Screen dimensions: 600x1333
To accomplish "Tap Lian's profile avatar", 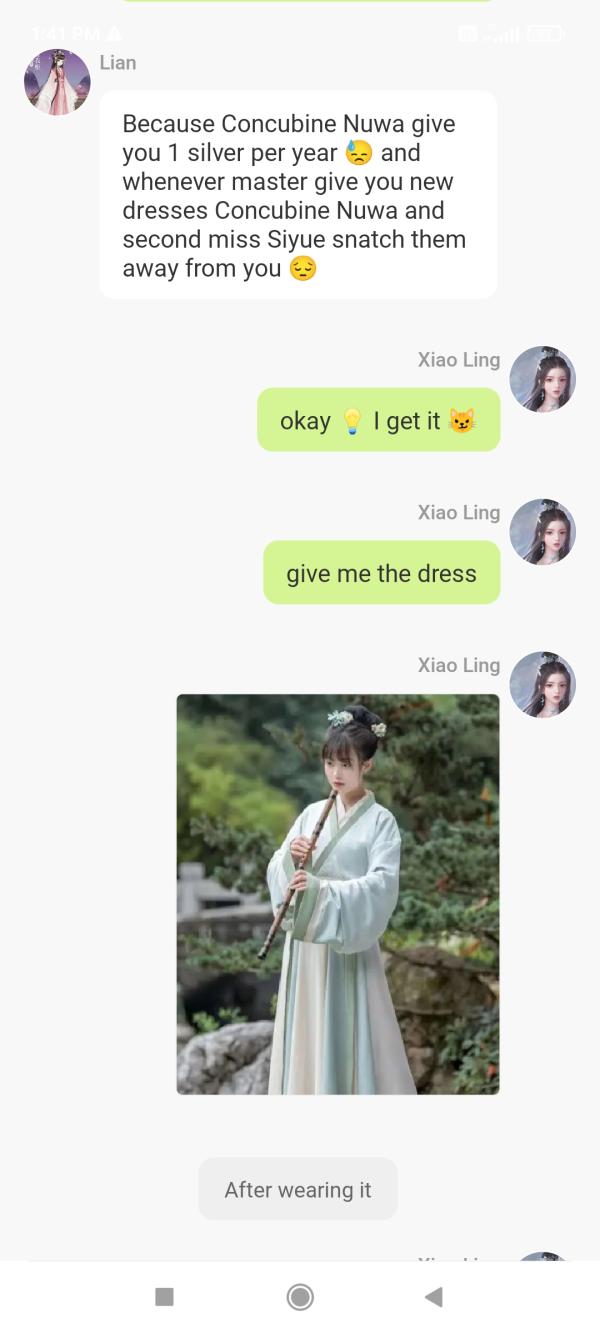I will [57, 82].
